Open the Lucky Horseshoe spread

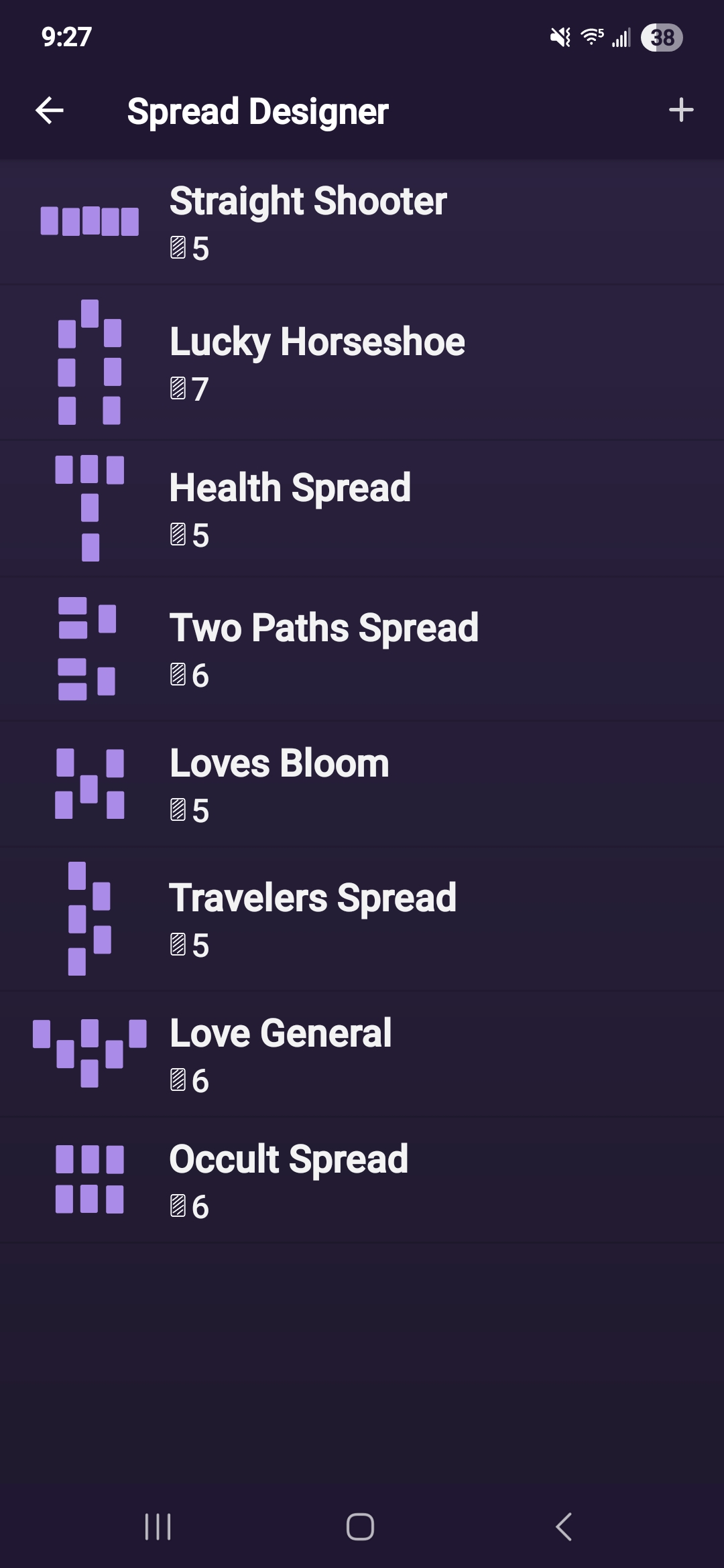[x=362, y=363]
